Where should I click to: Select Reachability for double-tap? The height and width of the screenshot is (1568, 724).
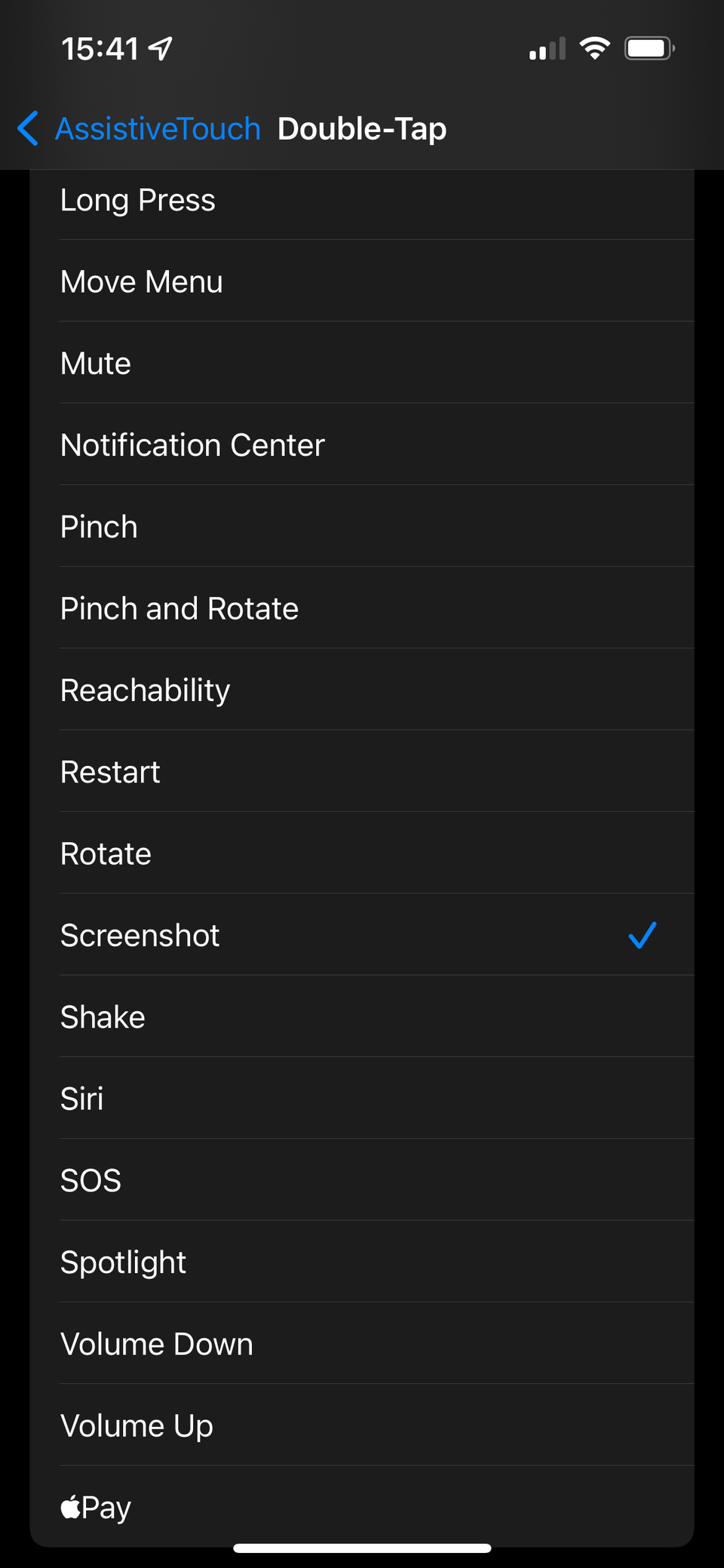pos(145,690)
